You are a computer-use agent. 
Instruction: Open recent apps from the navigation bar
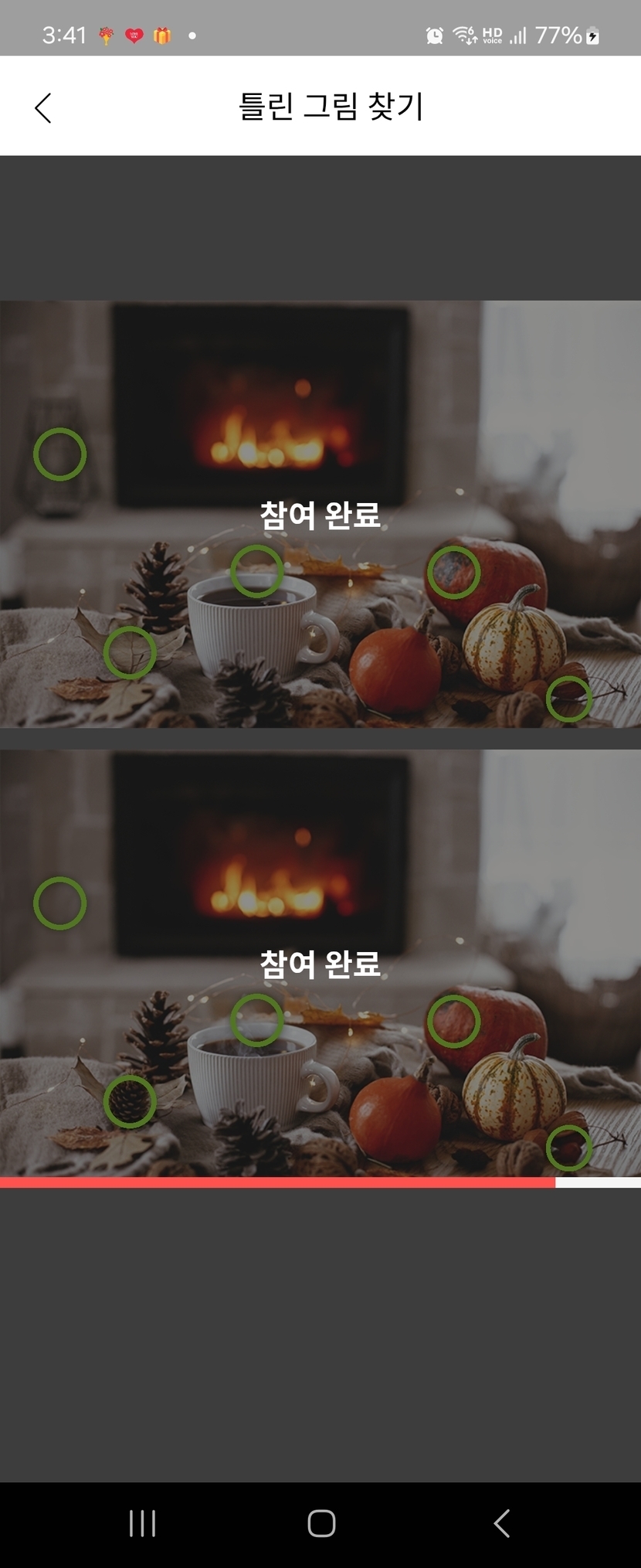143,1523
